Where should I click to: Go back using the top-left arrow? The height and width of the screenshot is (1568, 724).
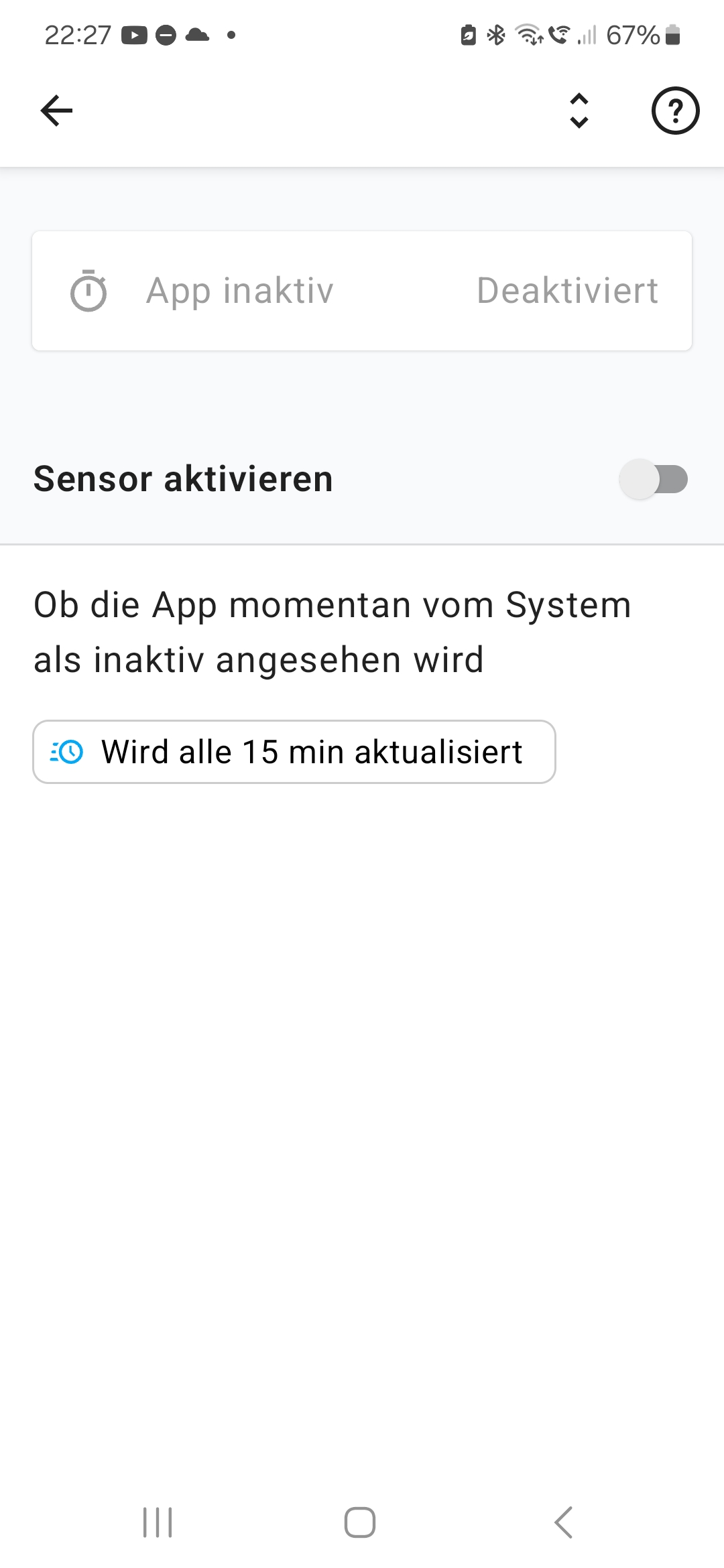pyautogui.click(x=57, y=111)
